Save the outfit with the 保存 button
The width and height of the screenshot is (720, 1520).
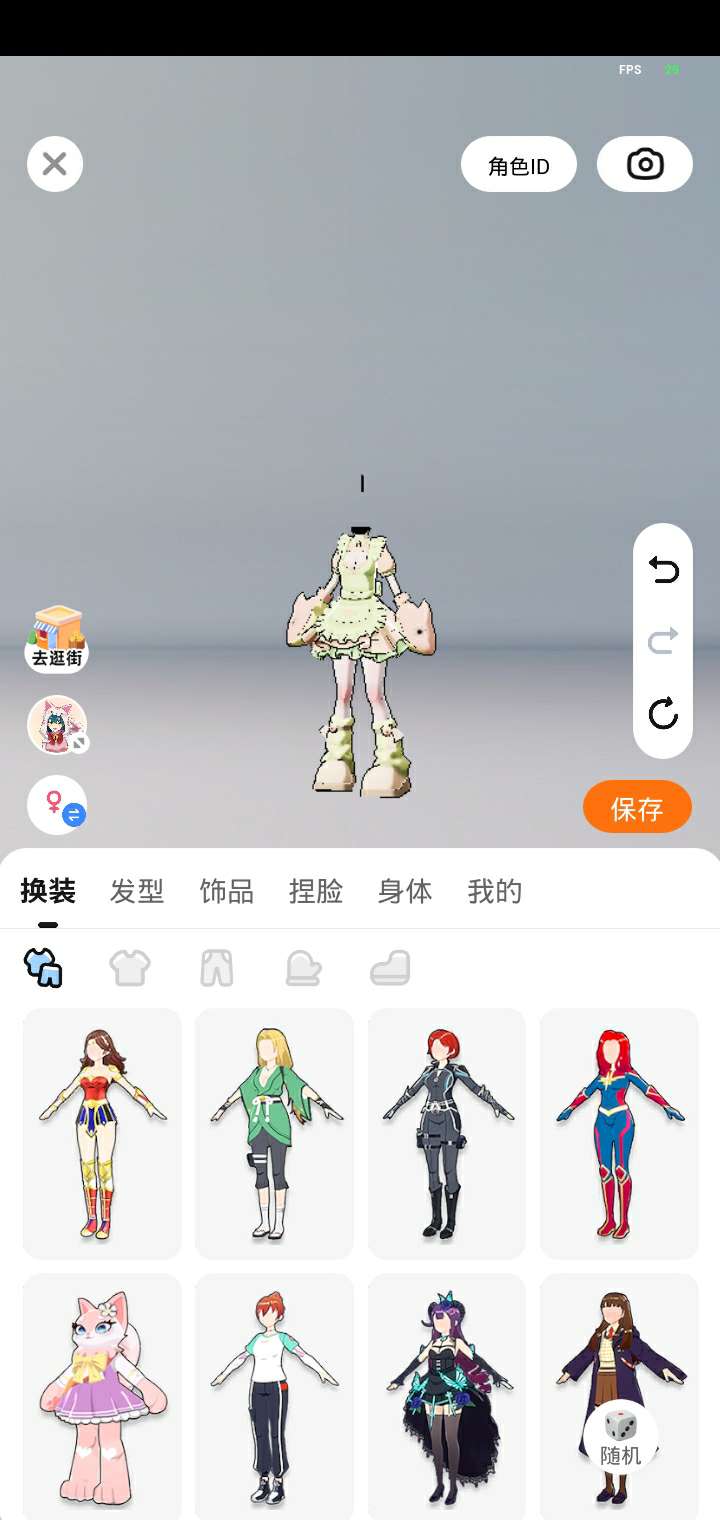pyautogui.click(x=637, y=807)
